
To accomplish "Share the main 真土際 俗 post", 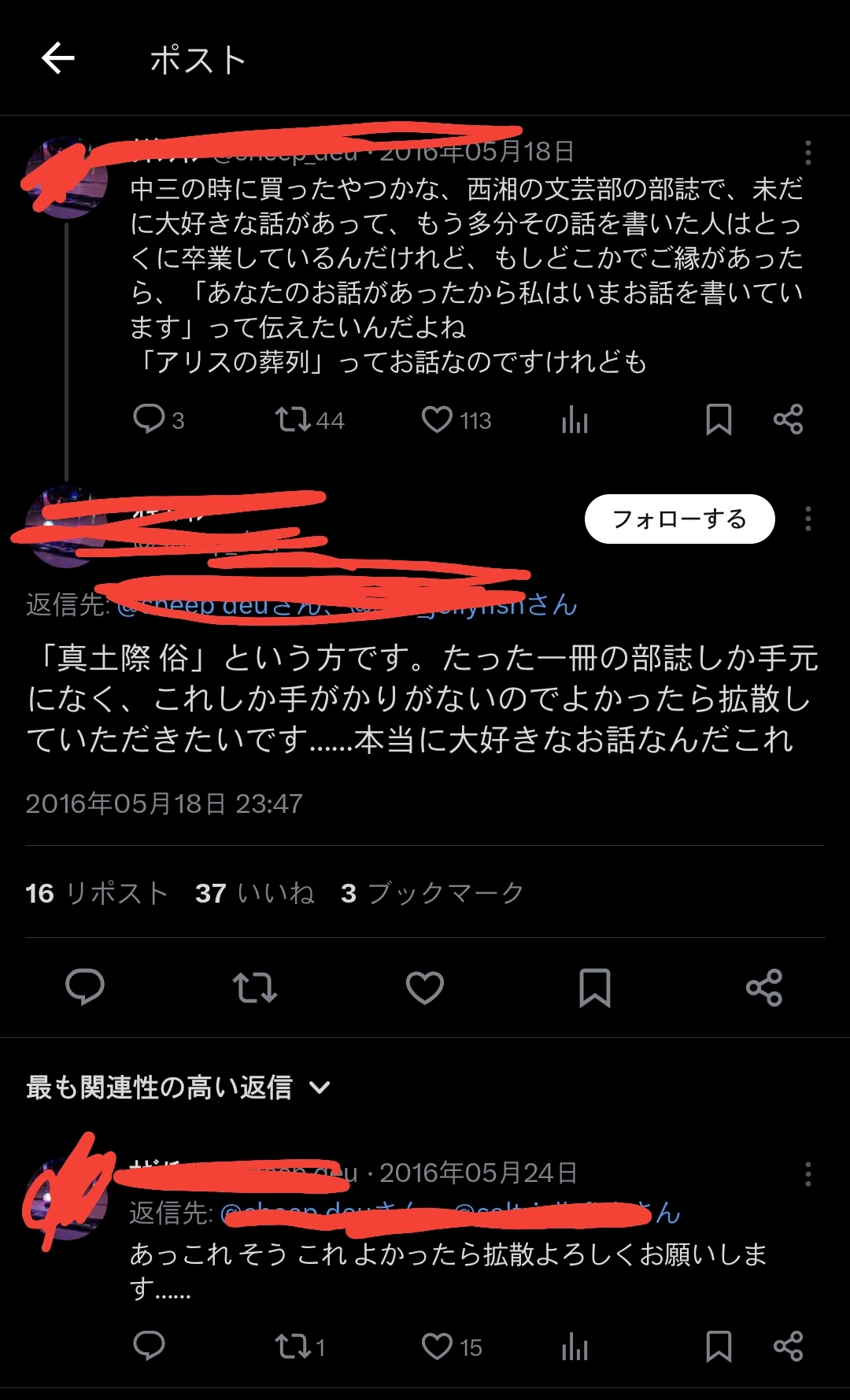I will pos(764,987).
